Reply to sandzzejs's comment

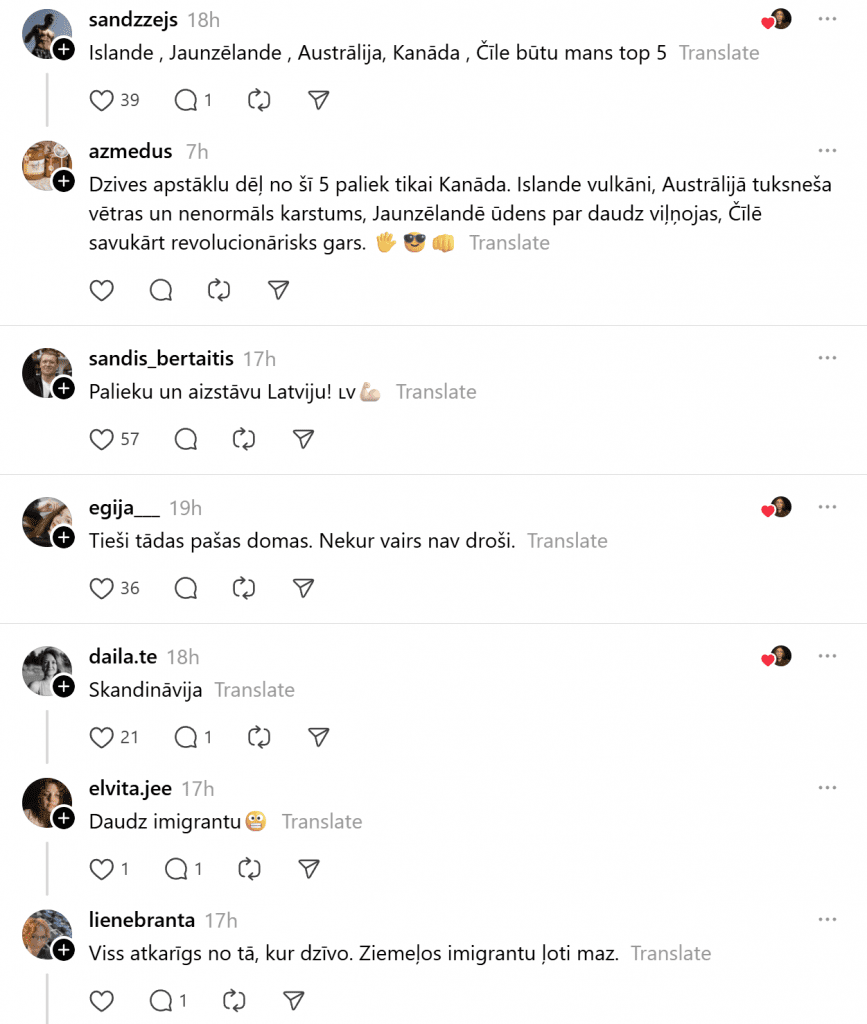tap(186, 100)
